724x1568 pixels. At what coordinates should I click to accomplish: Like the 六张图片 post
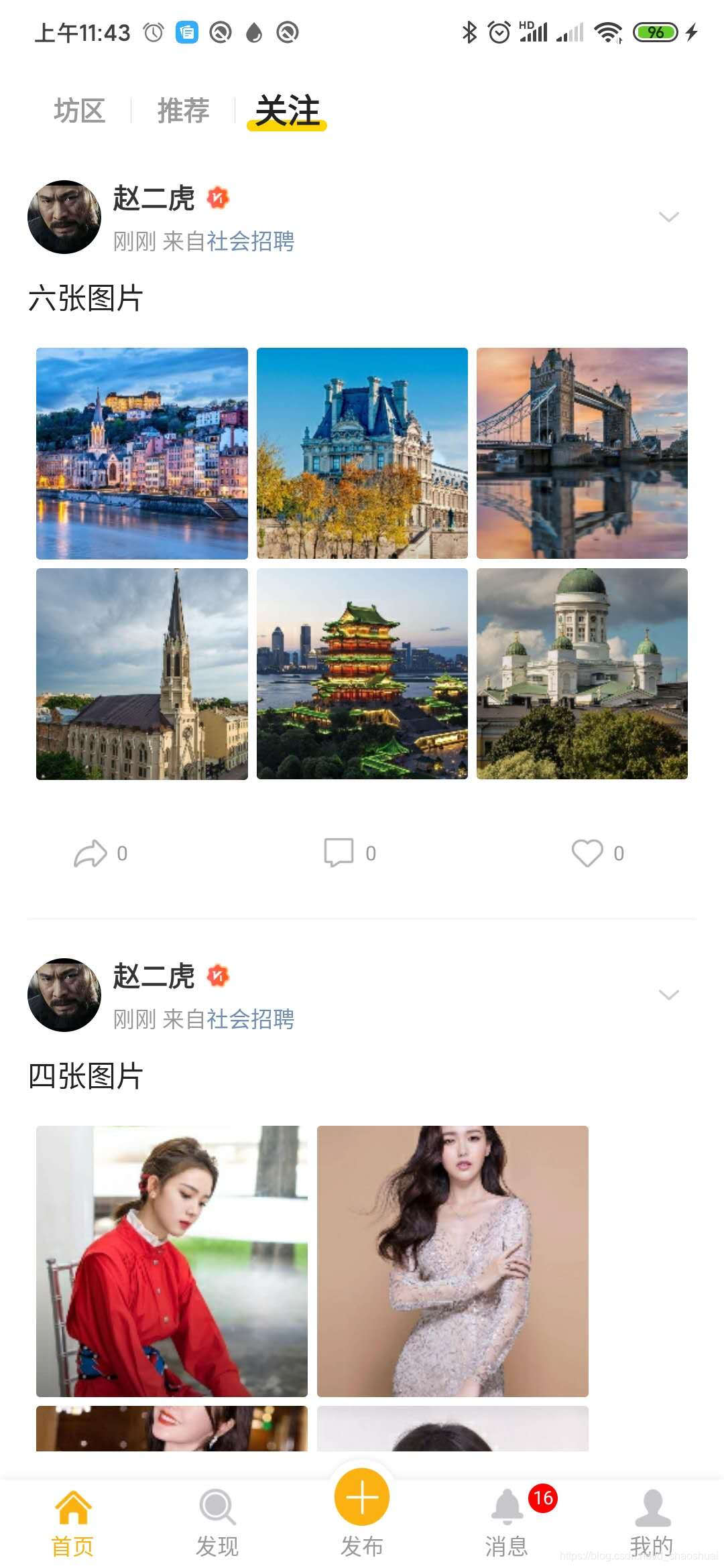(597, 853)
